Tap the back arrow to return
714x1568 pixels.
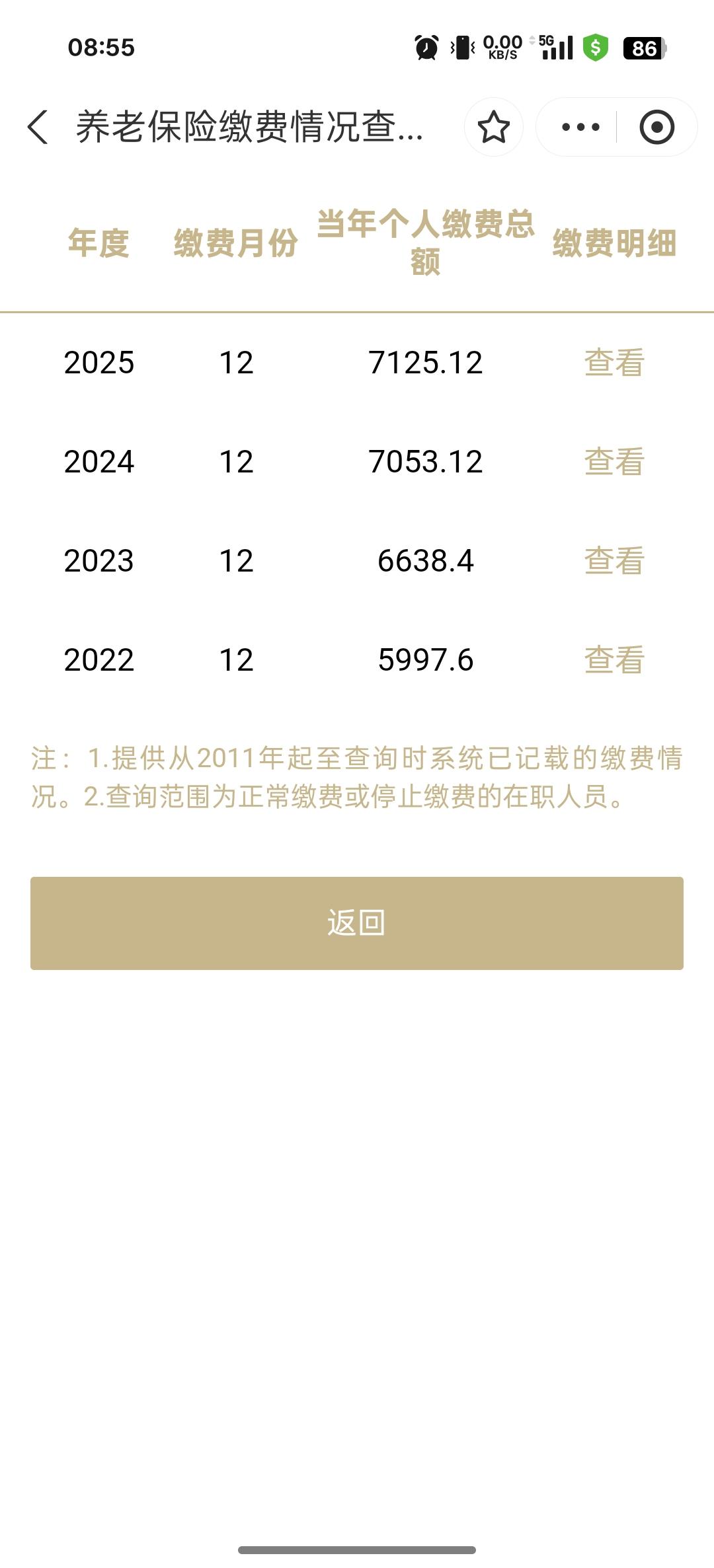38,126
